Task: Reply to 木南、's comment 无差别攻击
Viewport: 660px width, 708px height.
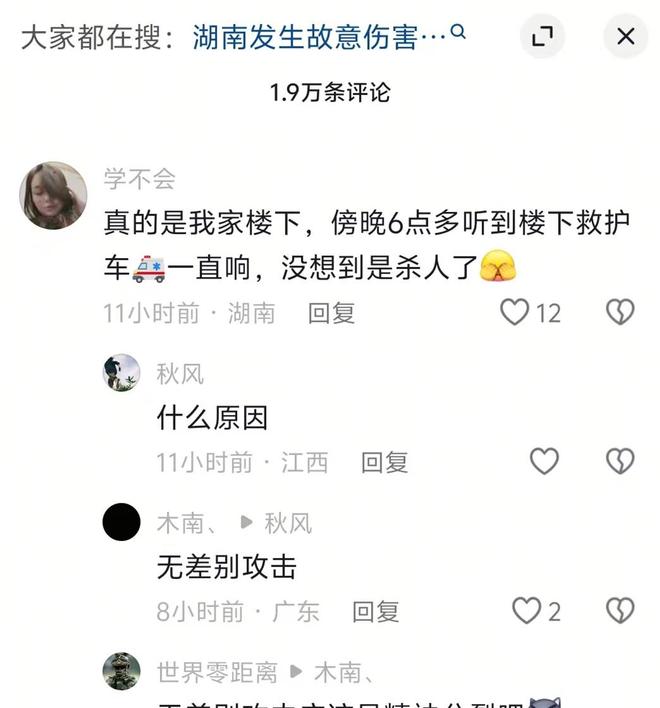Action: click(x=376, y=611)
